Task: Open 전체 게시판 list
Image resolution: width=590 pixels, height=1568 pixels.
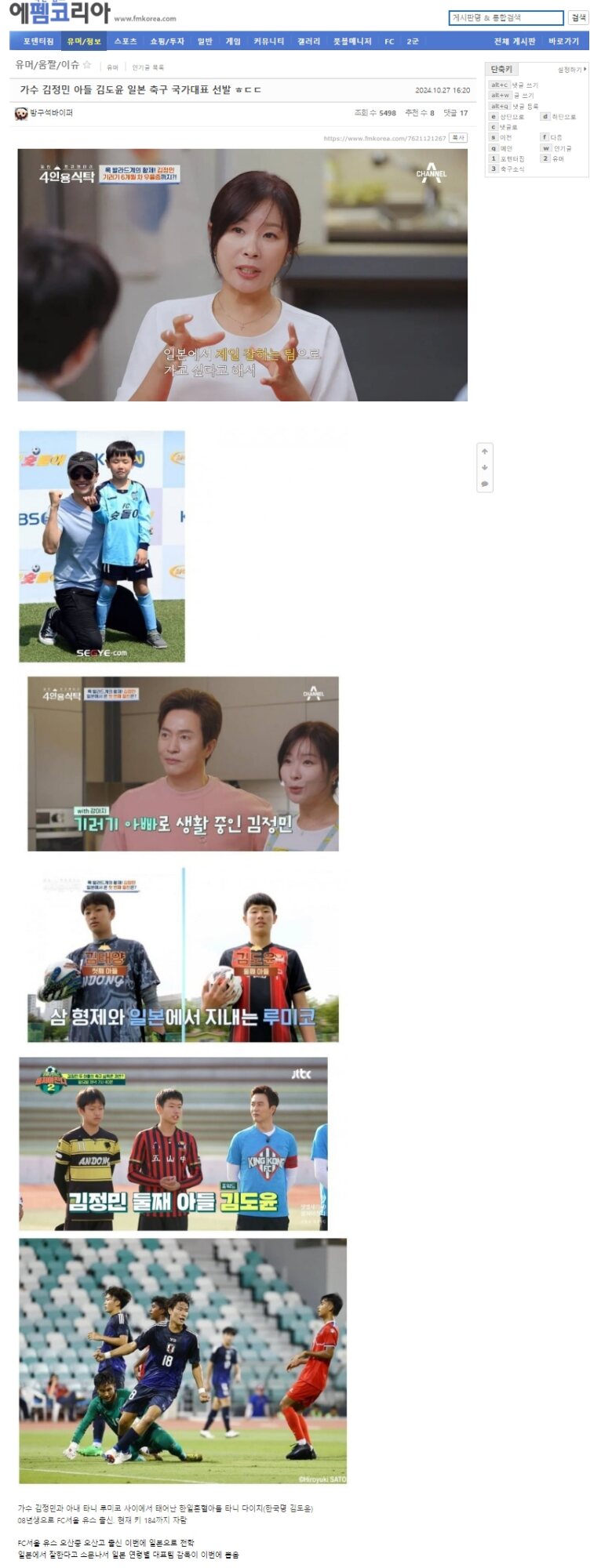Action: [515, 42]
